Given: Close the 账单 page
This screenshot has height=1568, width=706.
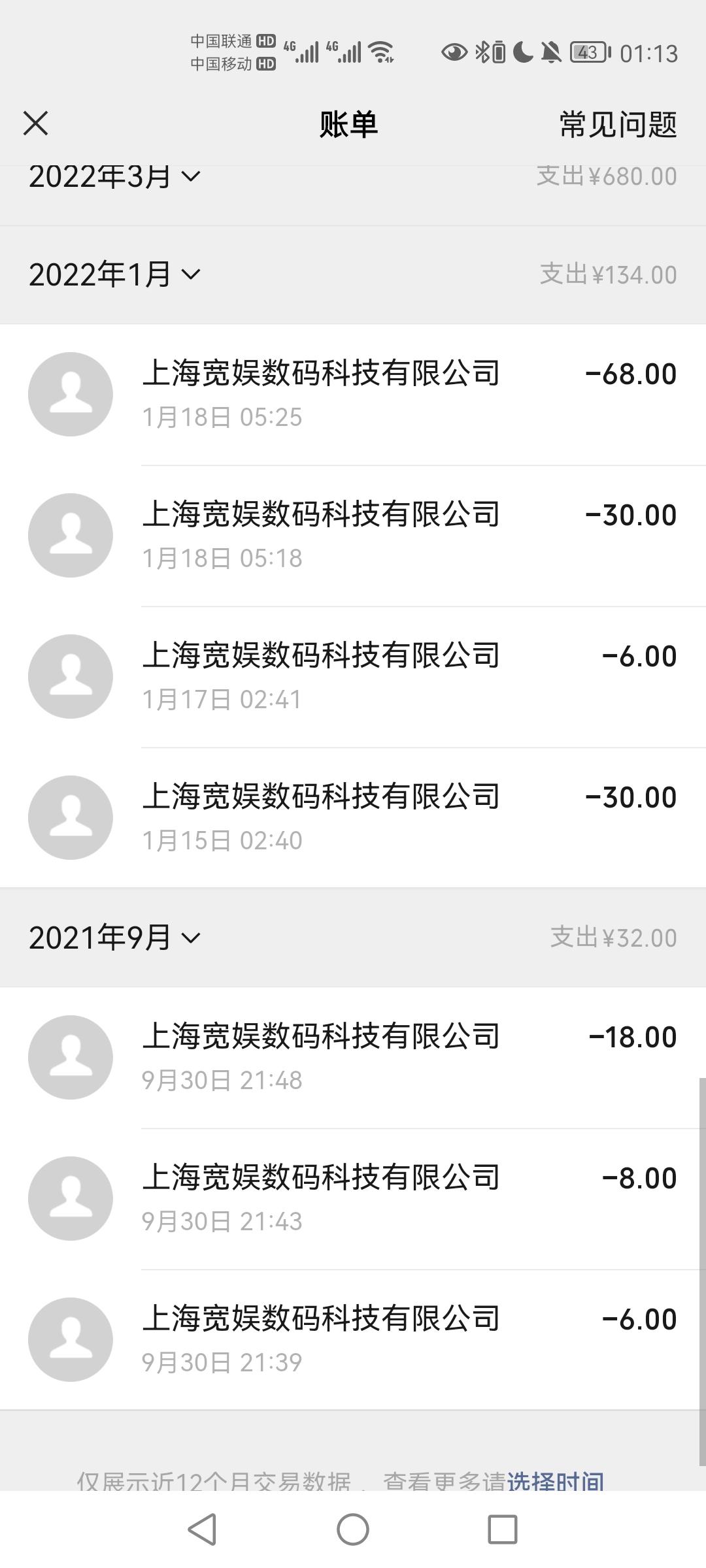Looking at the screenshot, I should pos(36,123).
